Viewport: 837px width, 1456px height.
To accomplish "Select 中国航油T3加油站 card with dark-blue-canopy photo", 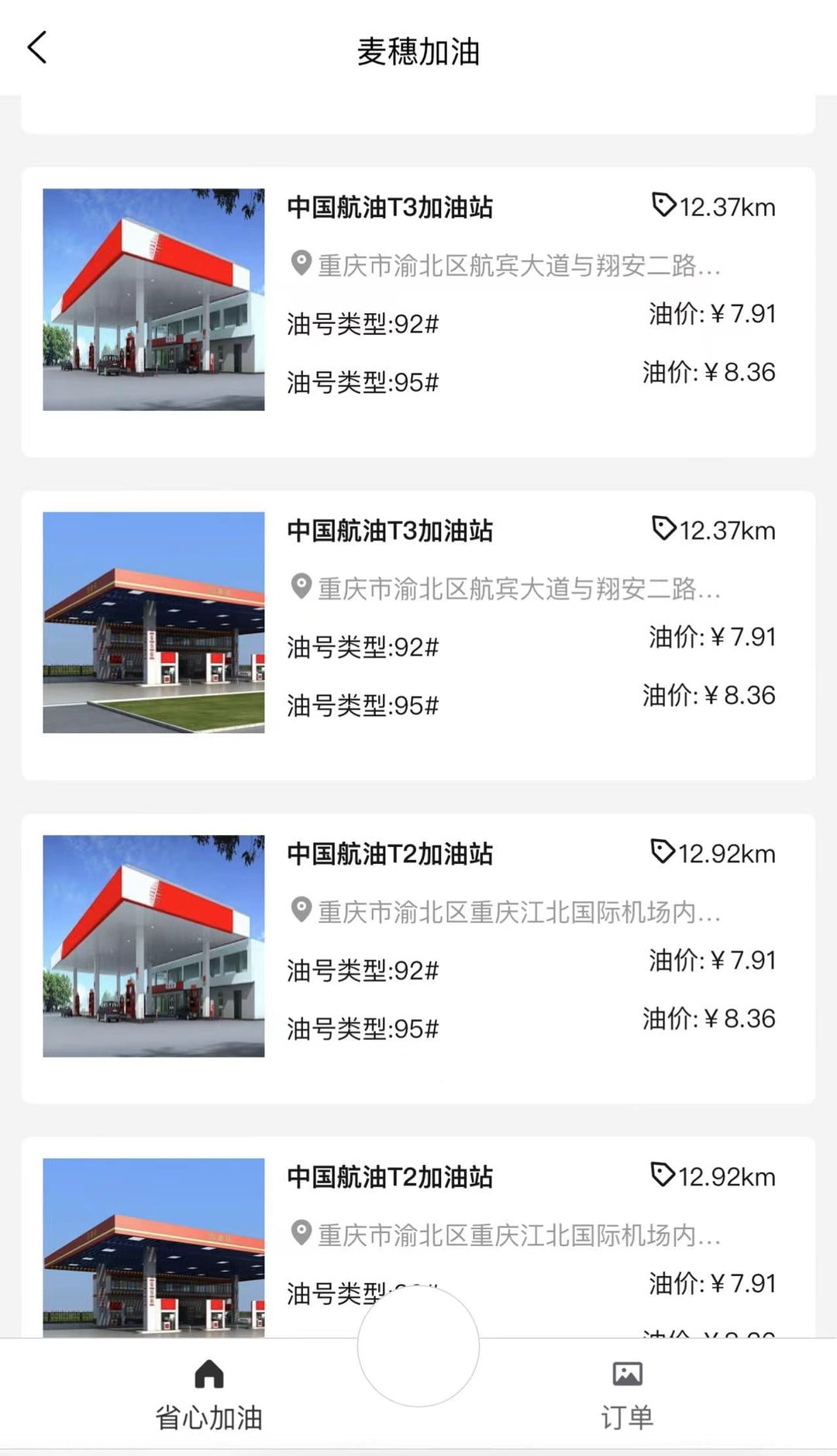I will pos(418,635).
